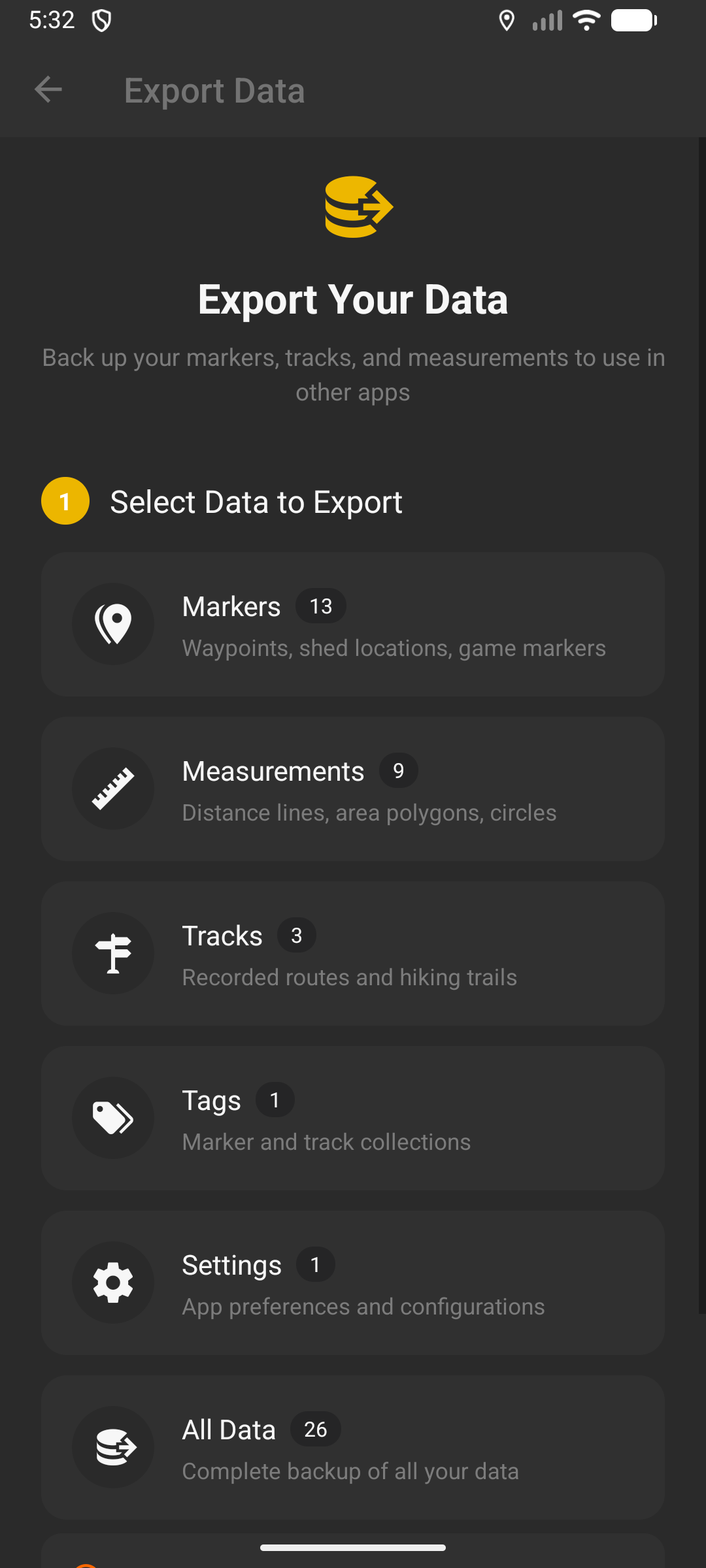Viewport: 706px width, 1568px height.
Task: Tap the Export Data title
Action: (214, 90)
